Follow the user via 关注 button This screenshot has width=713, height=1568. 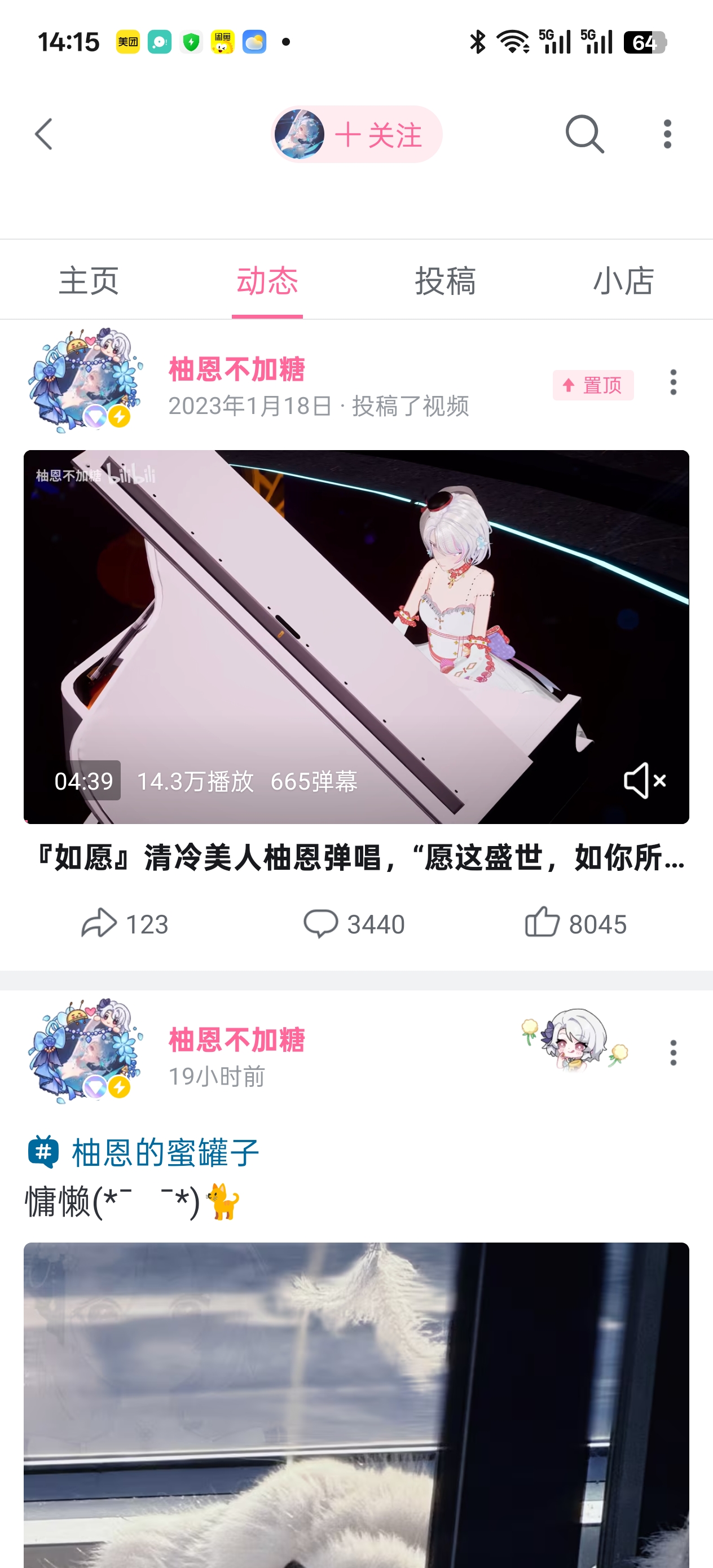[377, 135]
